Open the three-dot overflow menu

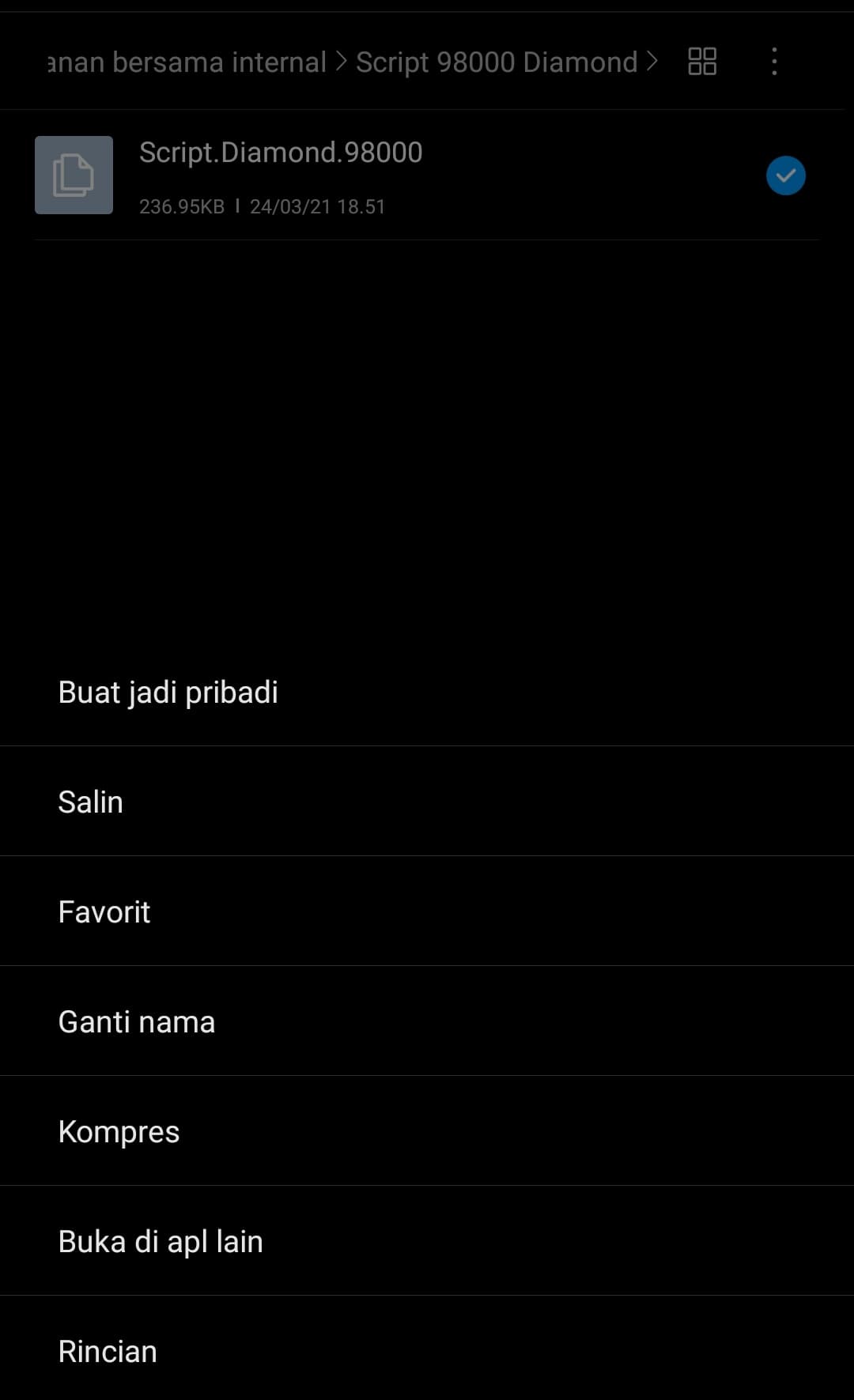point(774,62)
